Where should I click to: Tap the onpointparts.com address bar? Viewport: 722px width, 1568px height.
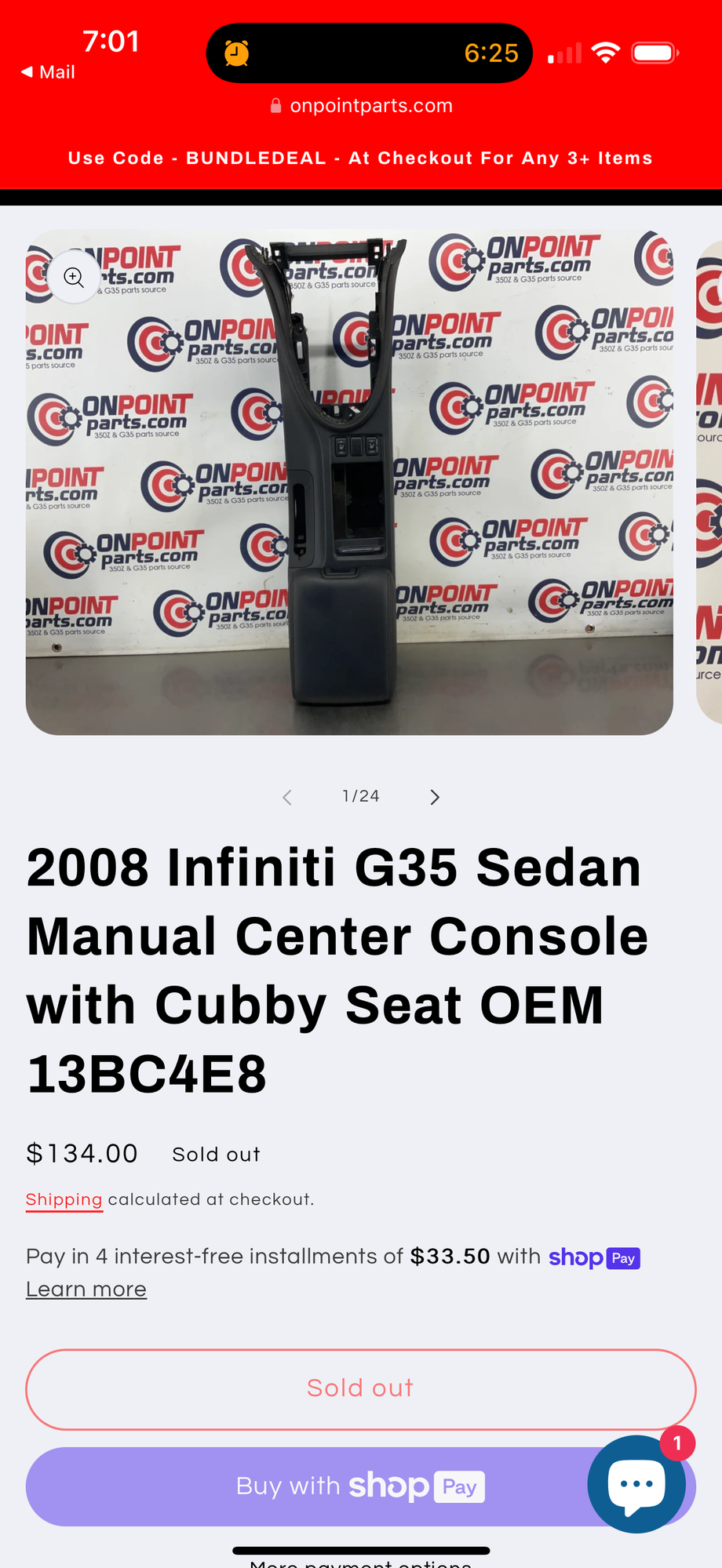(x=362, y=106)
